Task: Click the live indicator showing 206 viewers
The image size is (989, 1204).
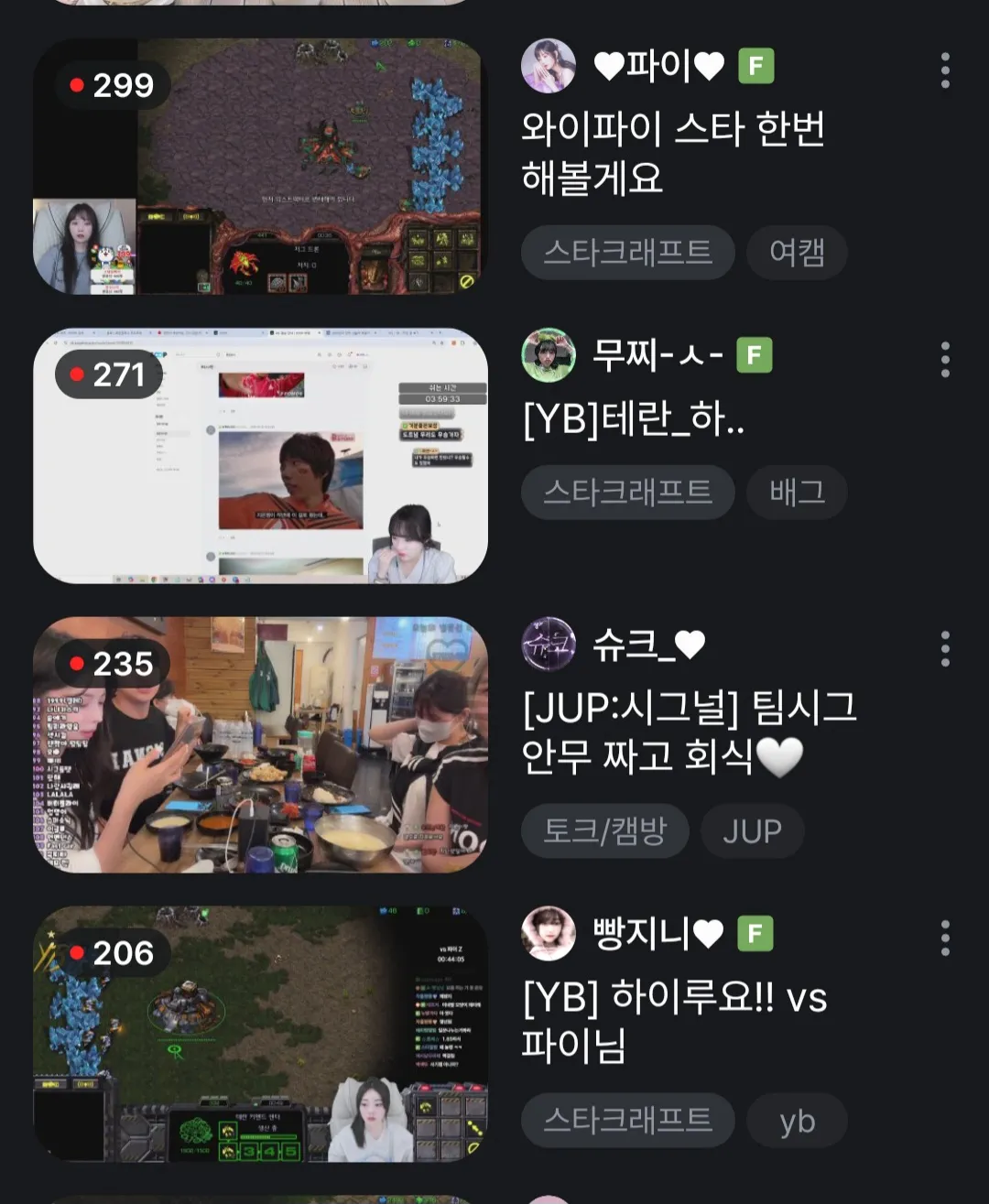Action: click(x=112, y=954)
